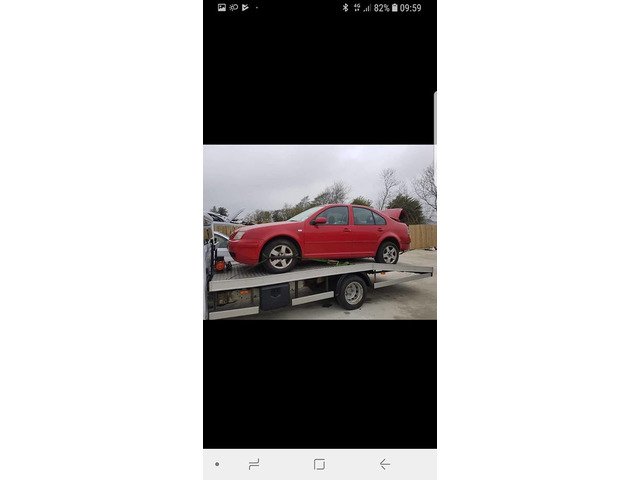Tap the back button in navigation bar

pyautogui.click(x=384, y=464)
